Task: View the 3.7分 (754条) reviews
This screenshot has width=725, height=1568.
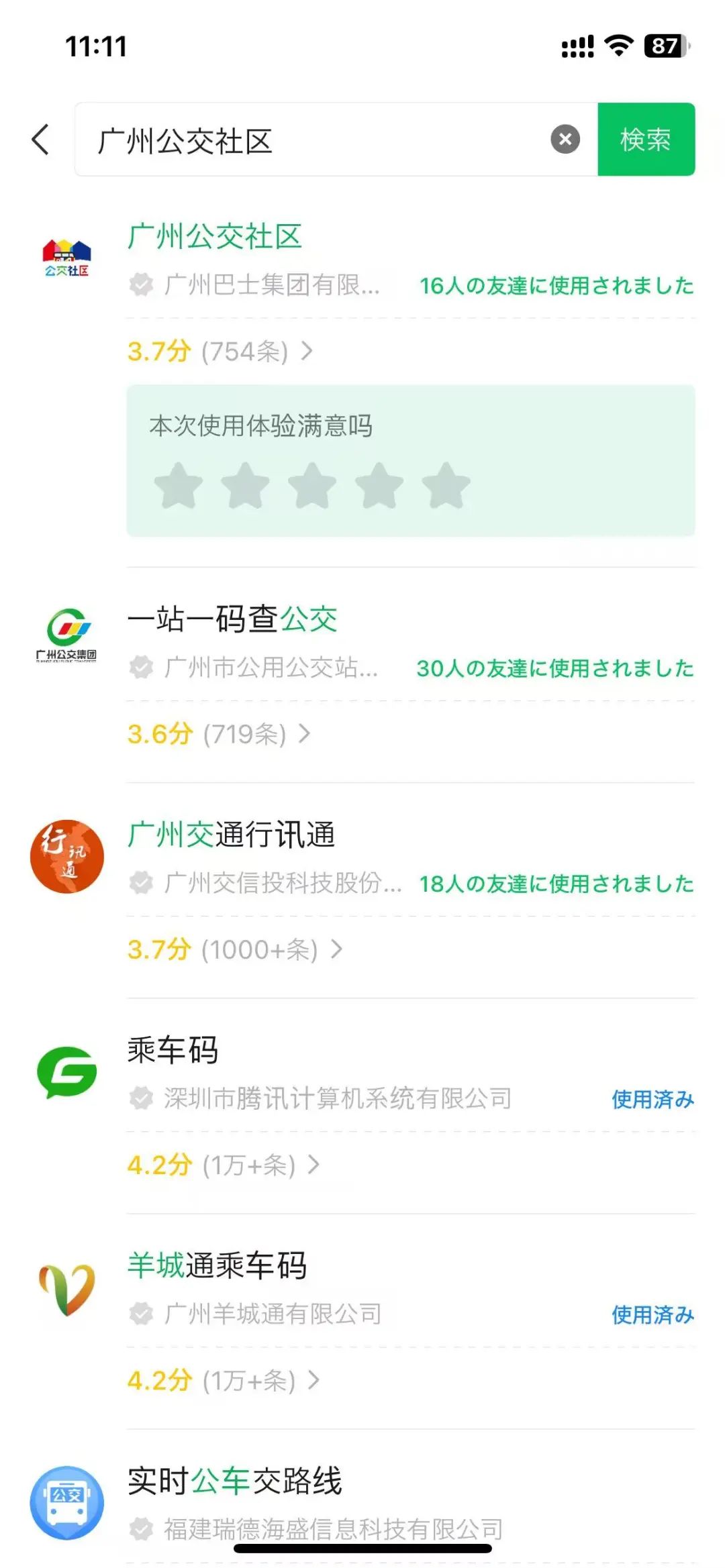Action: 220,351
